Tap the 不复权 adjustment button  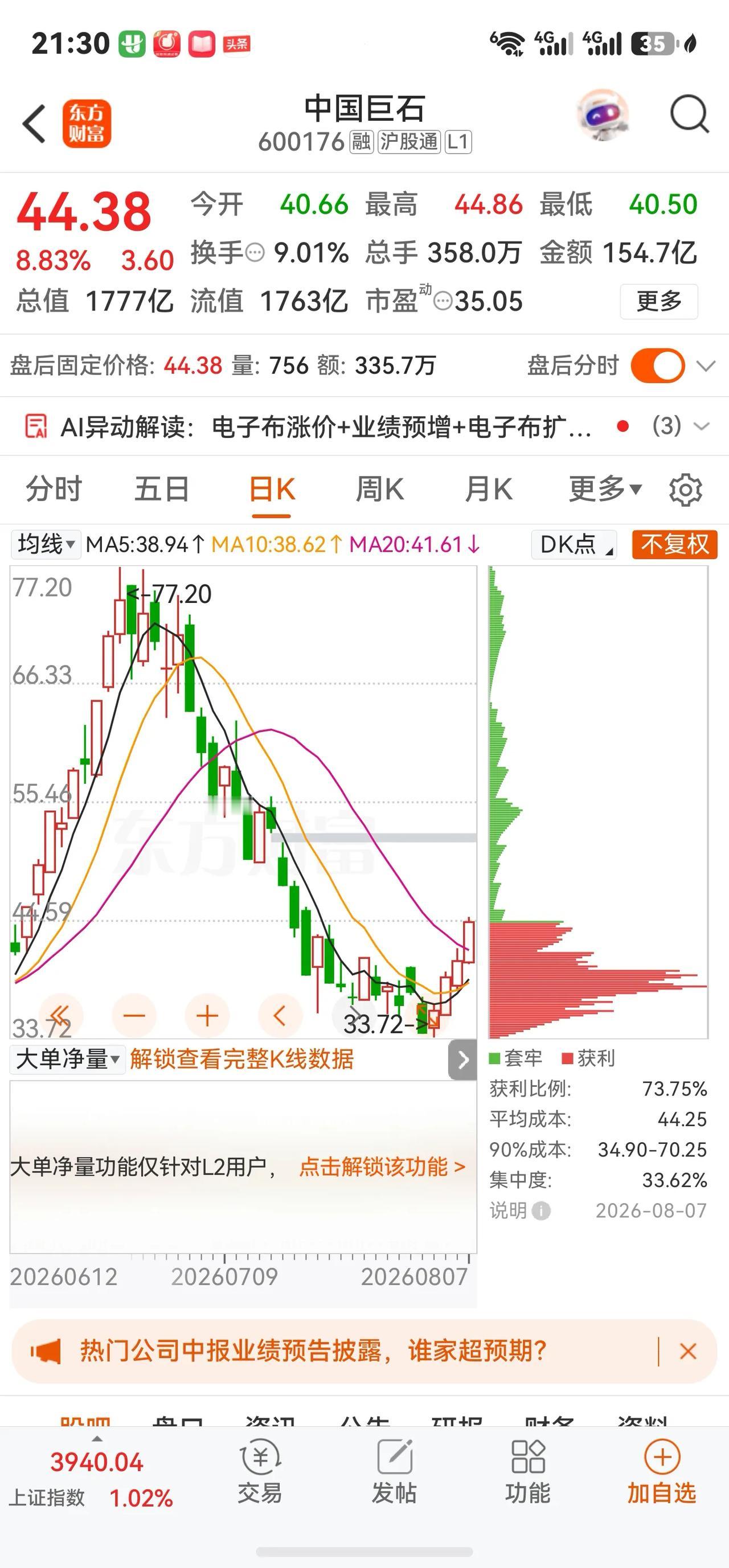(675, 544)
